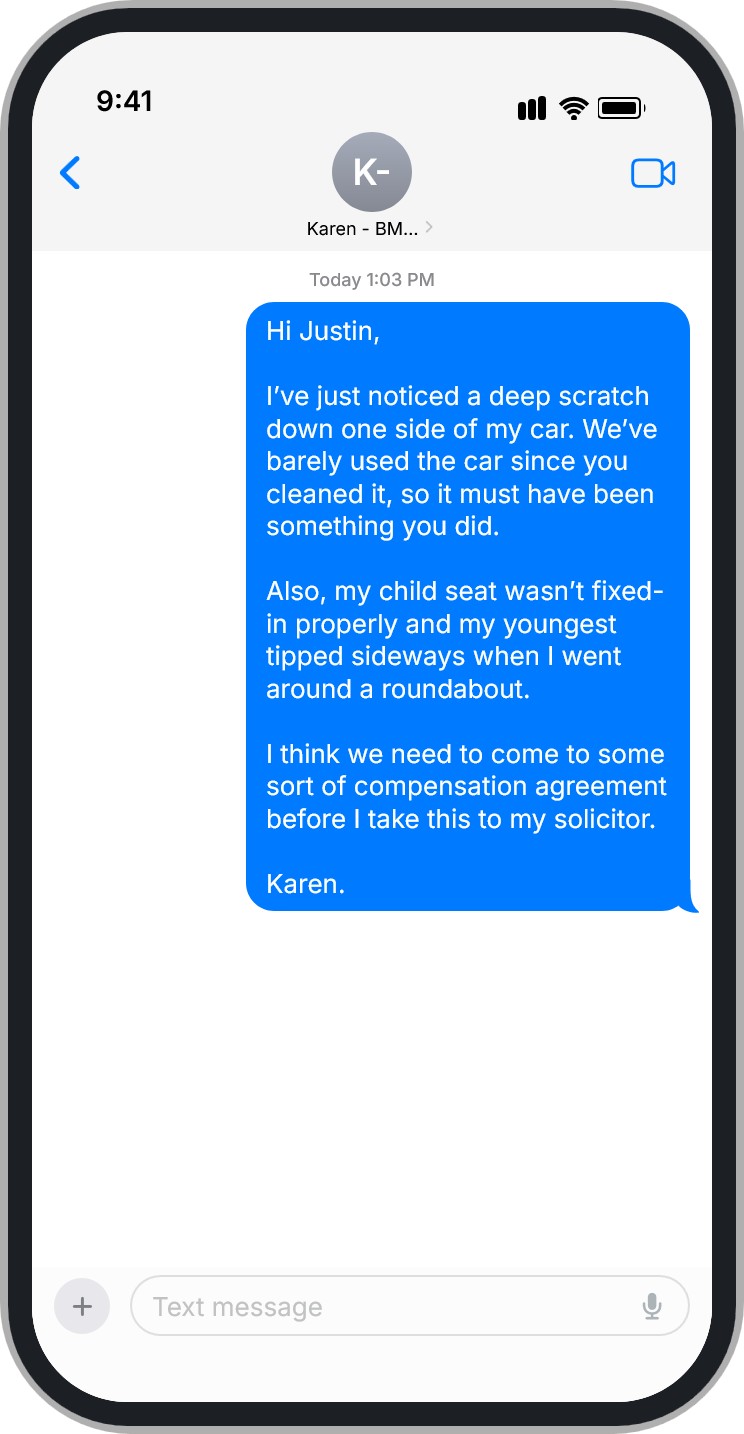Focus the Text message field
Image resolution: width=744 pixels, height=1434 pixels.
410,1306
